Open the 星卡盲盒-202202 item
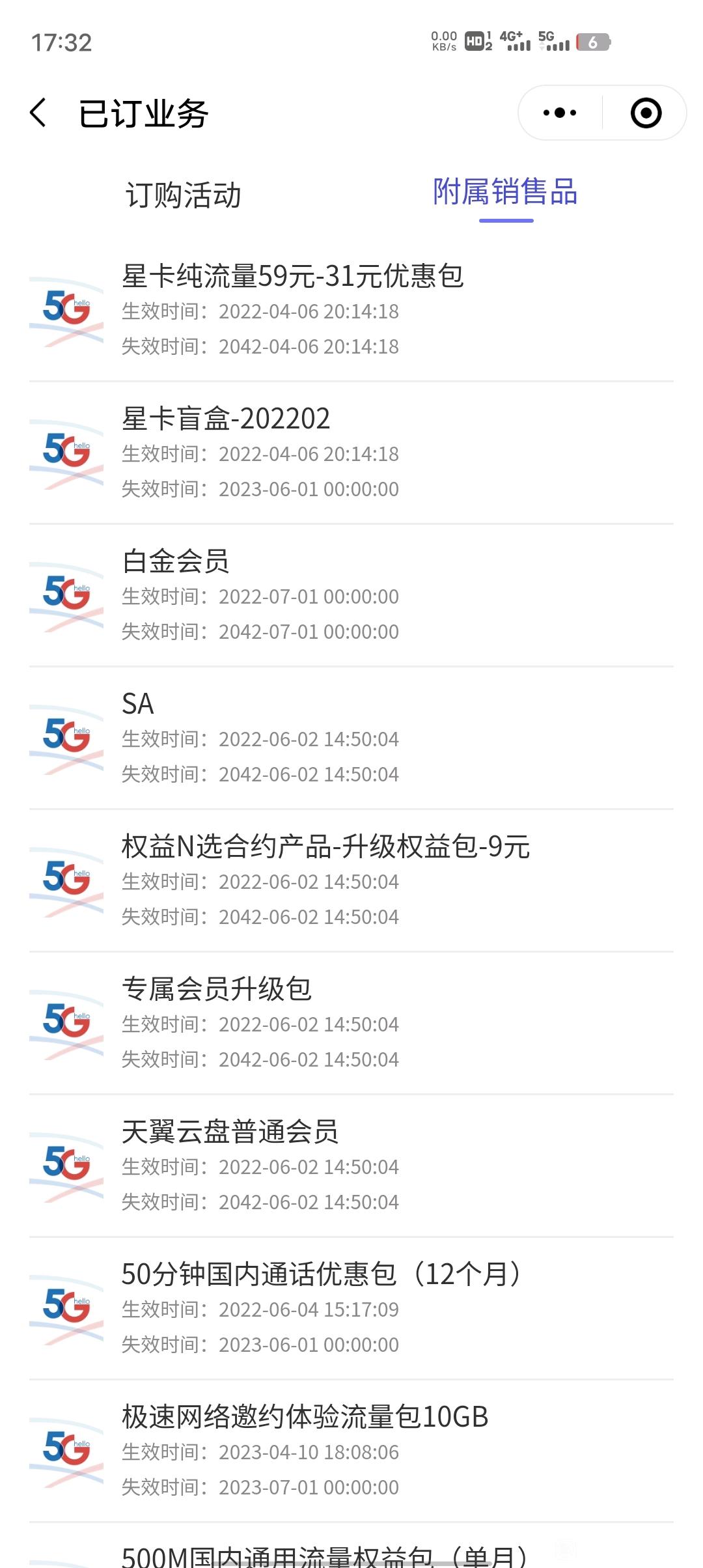The width and height of the screenshot is (703, 1568). click(351, 453)
